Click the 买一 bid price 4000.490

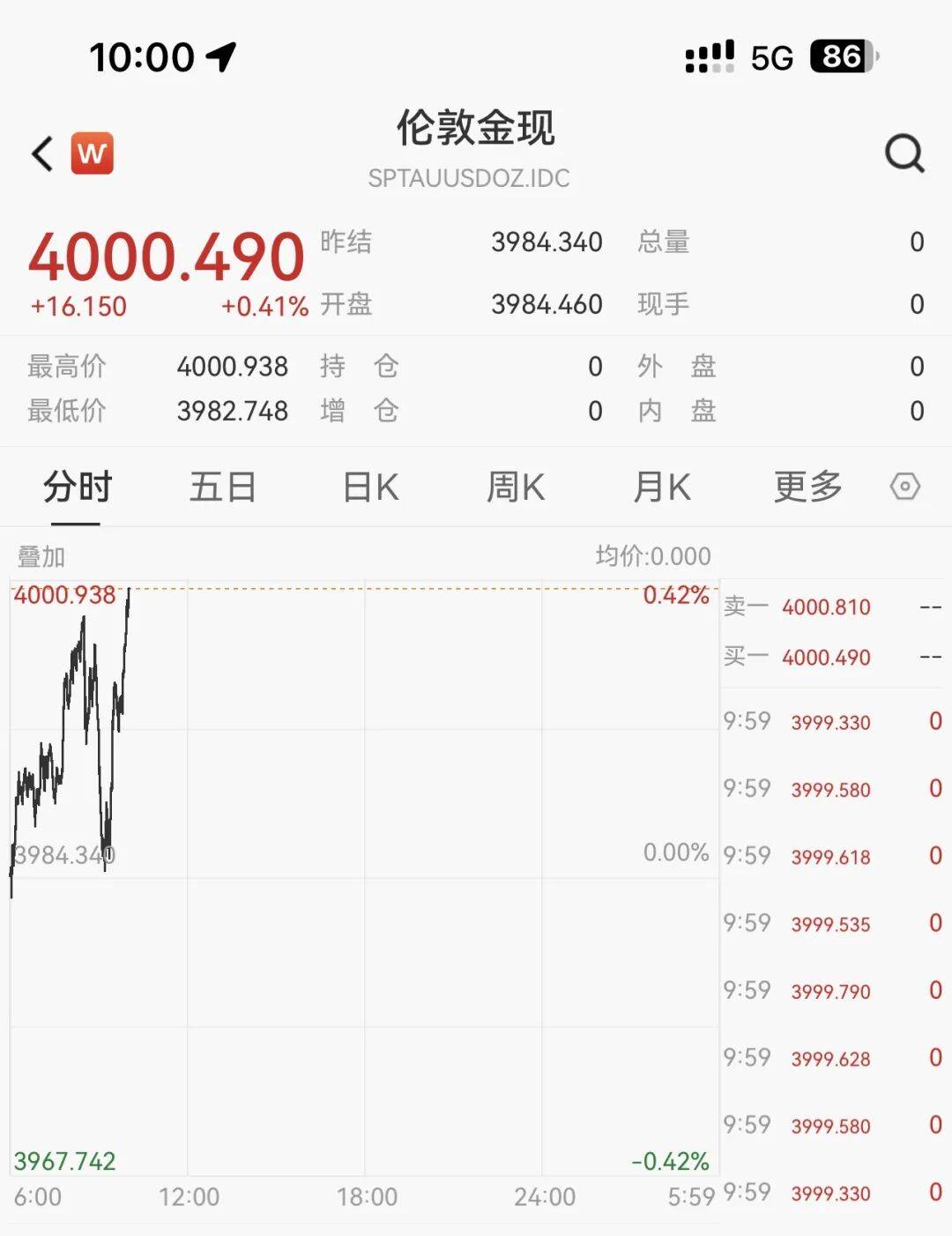click(825, 657)
